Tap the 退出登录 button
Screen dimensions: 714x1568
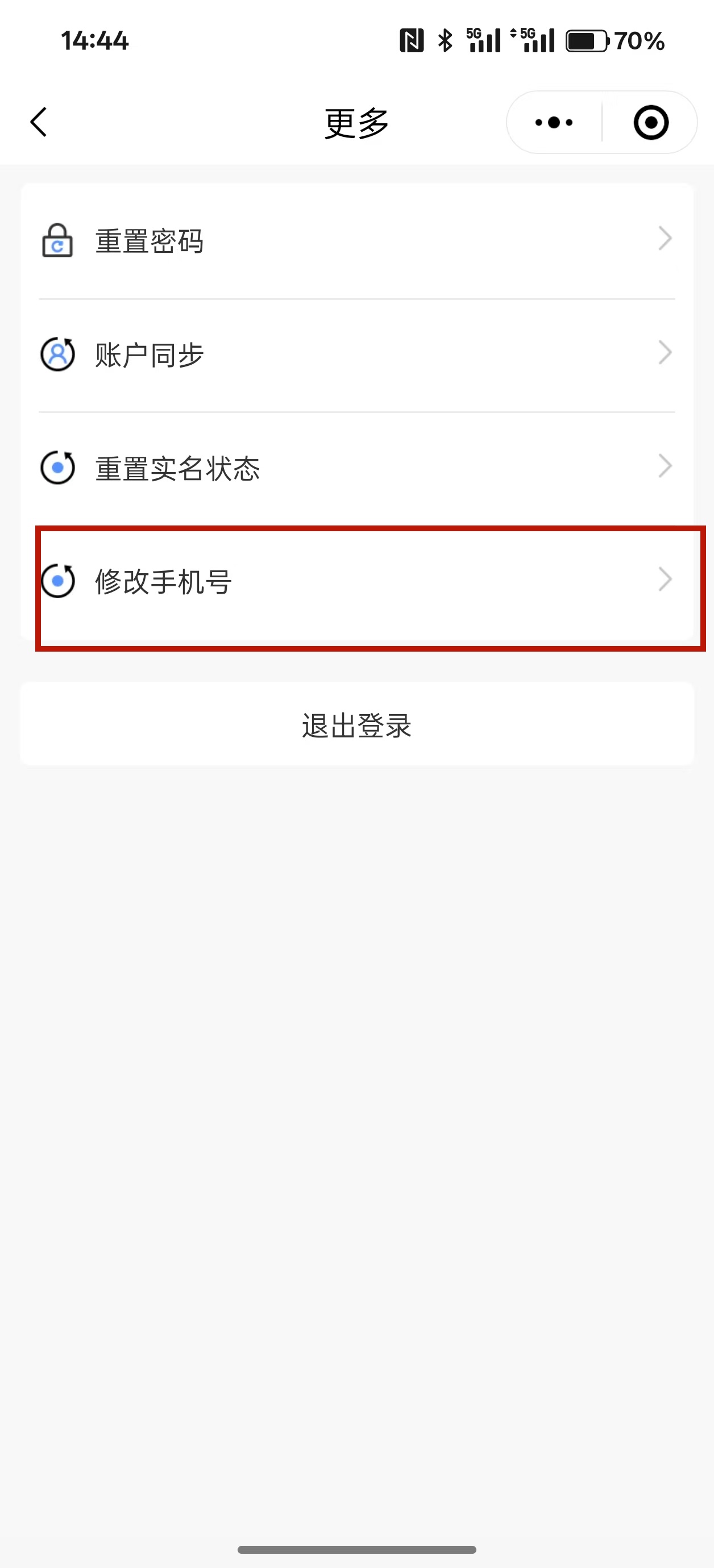(356, 724)
